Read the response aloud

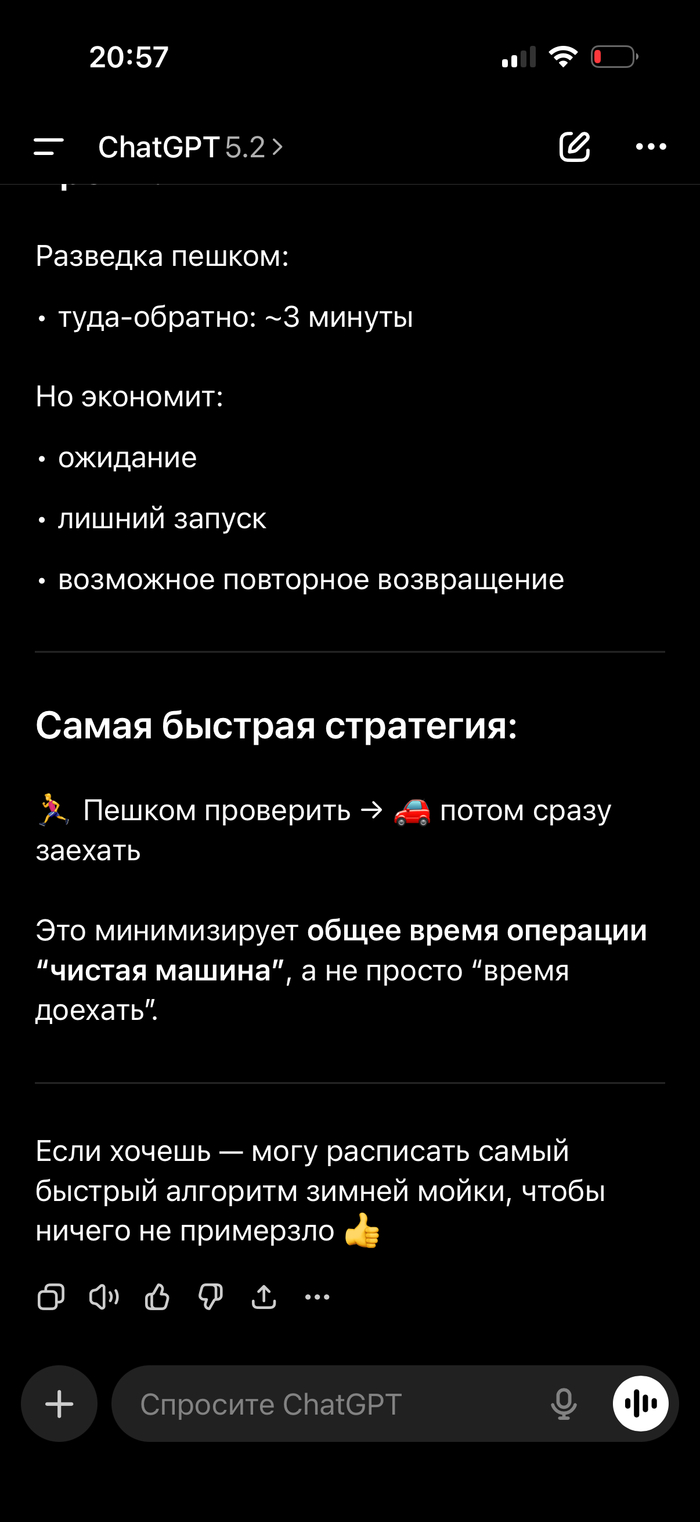[x=104, y=1297]
